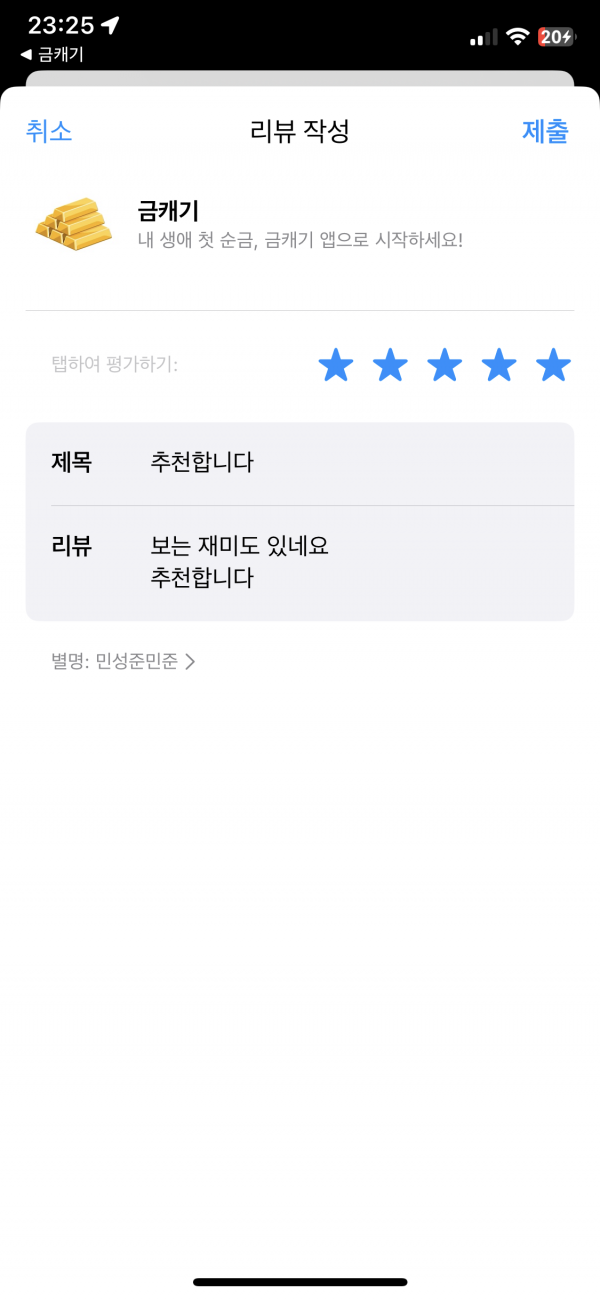Set rating to one star
The width and height of the screenshot is (600, 1299).
click(x=336, y=365)
